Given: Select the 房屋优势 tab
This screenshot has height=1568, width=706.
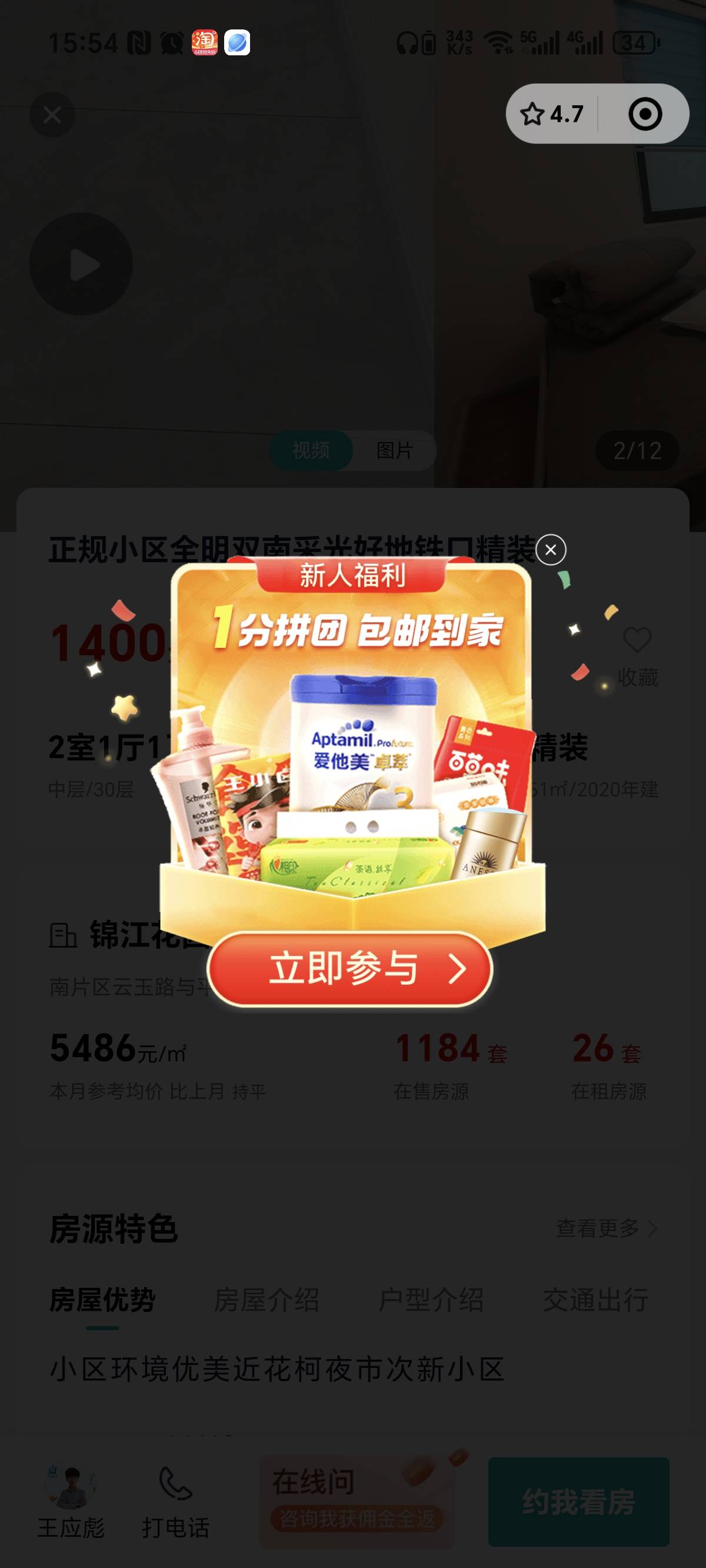Looking at the screenshot, I should [x=102, y=1301].
